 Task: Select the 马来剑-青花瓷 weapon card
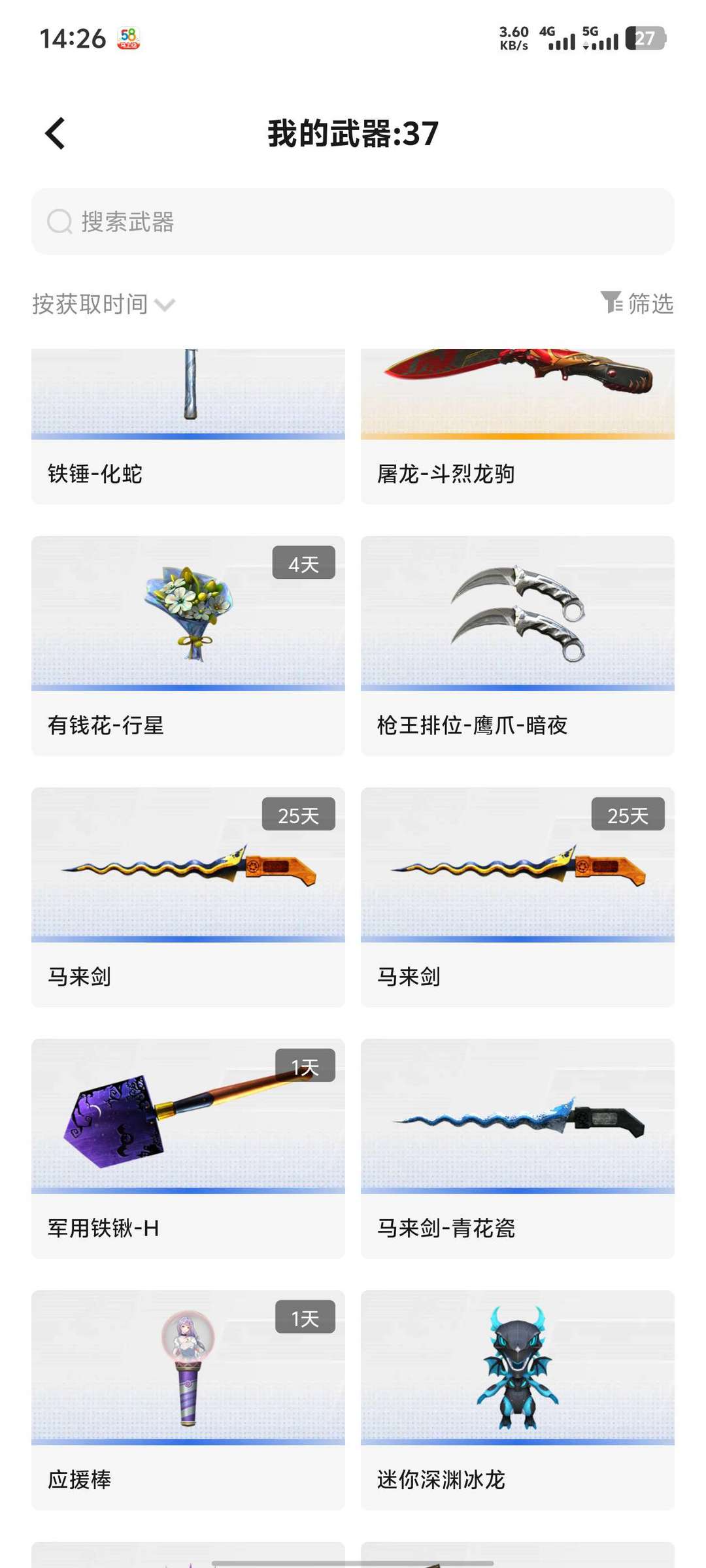click(517, 1149)
